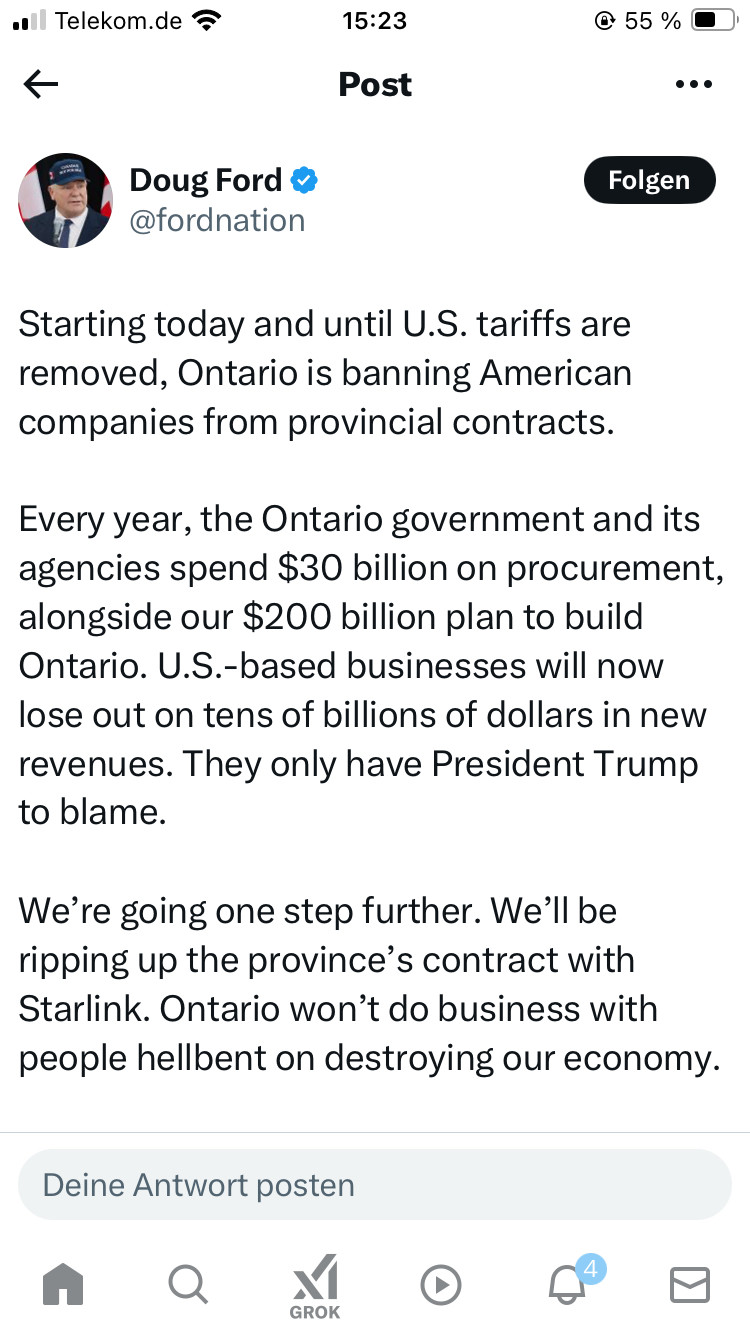This screenshot has height=1334, width=750.
Task: Switch to the video play tab
Action: tap(441, 1284)
